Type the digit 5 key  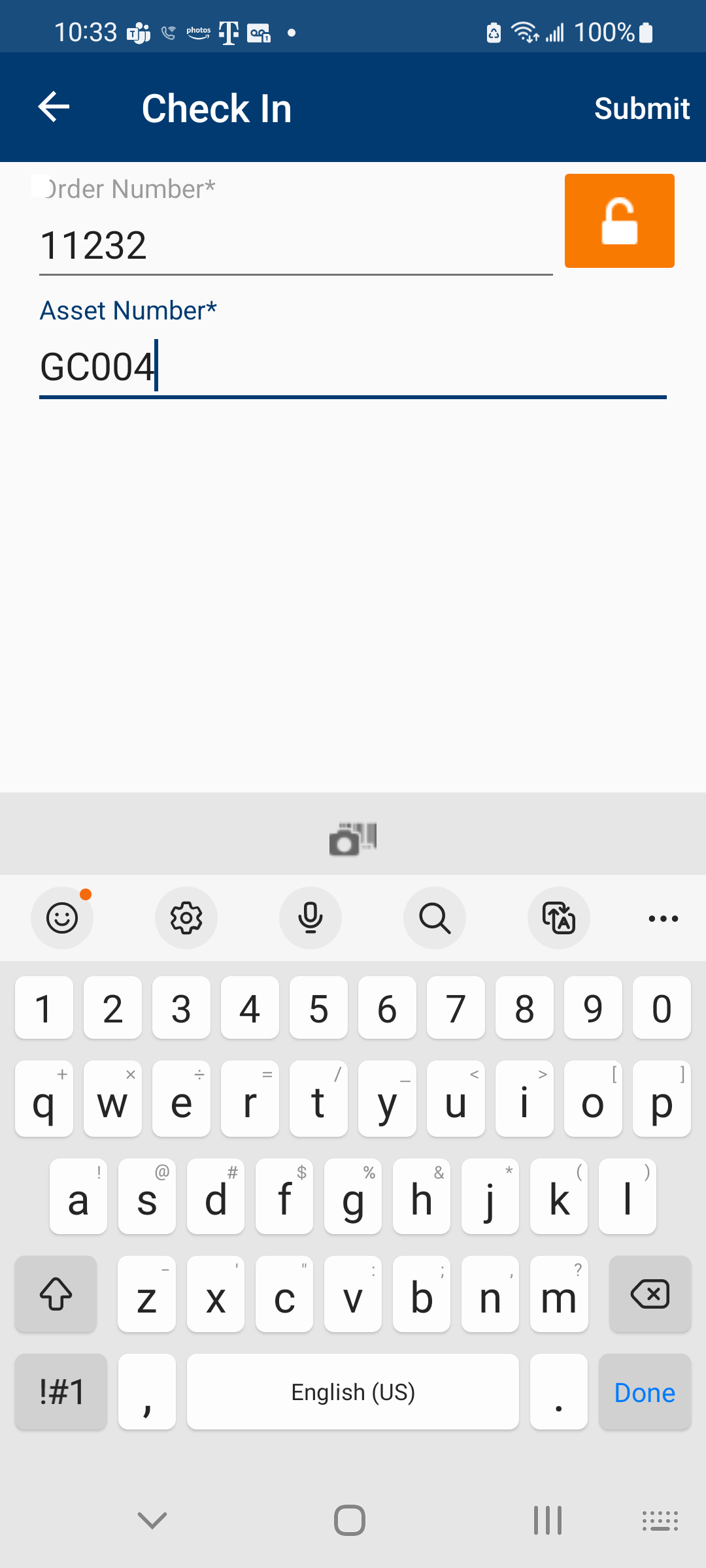(x=318, y=1008)
